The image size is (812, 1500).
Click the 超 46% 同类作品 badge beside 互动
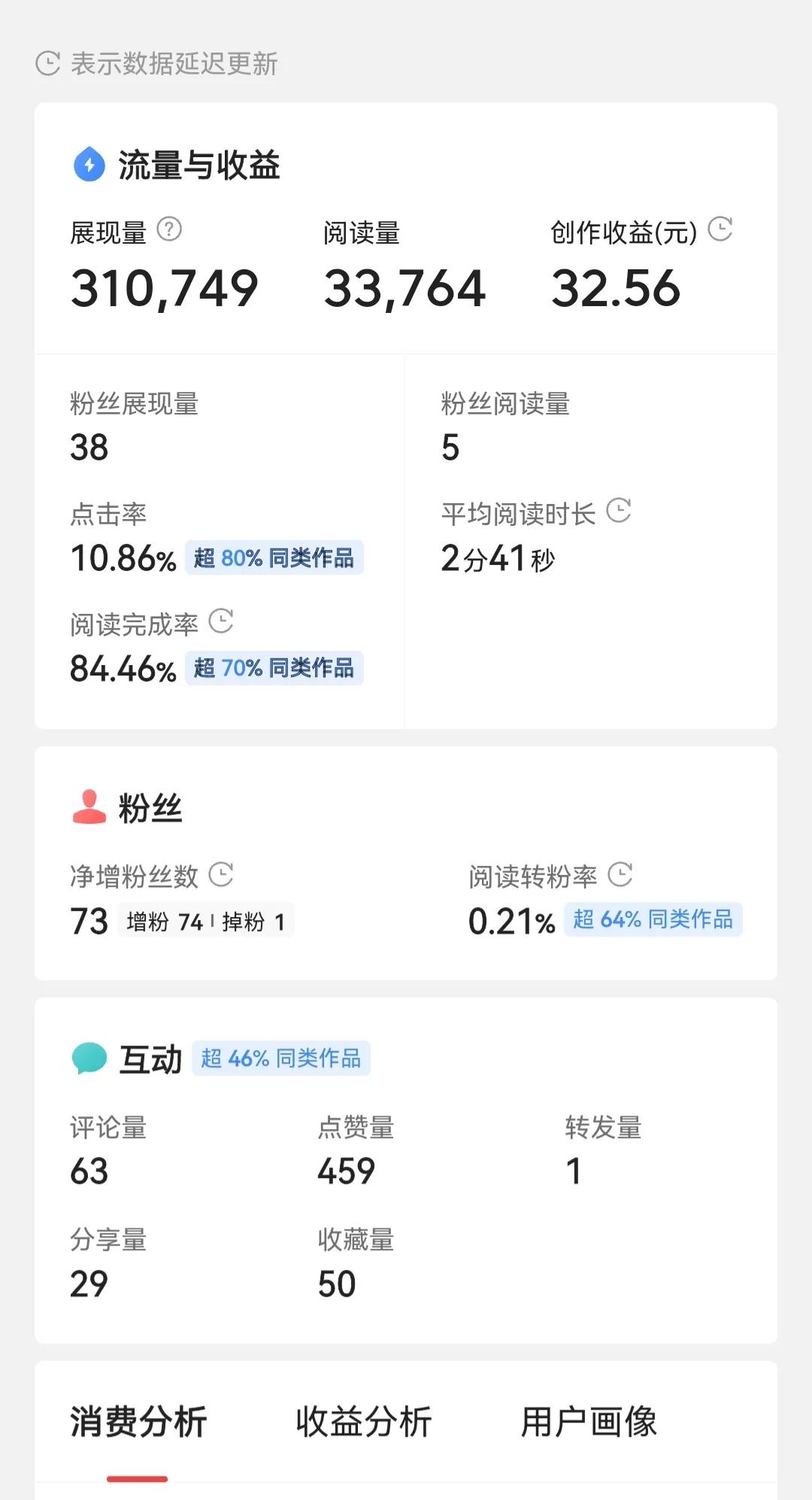pyautogui.click(x=280, y=1058)
